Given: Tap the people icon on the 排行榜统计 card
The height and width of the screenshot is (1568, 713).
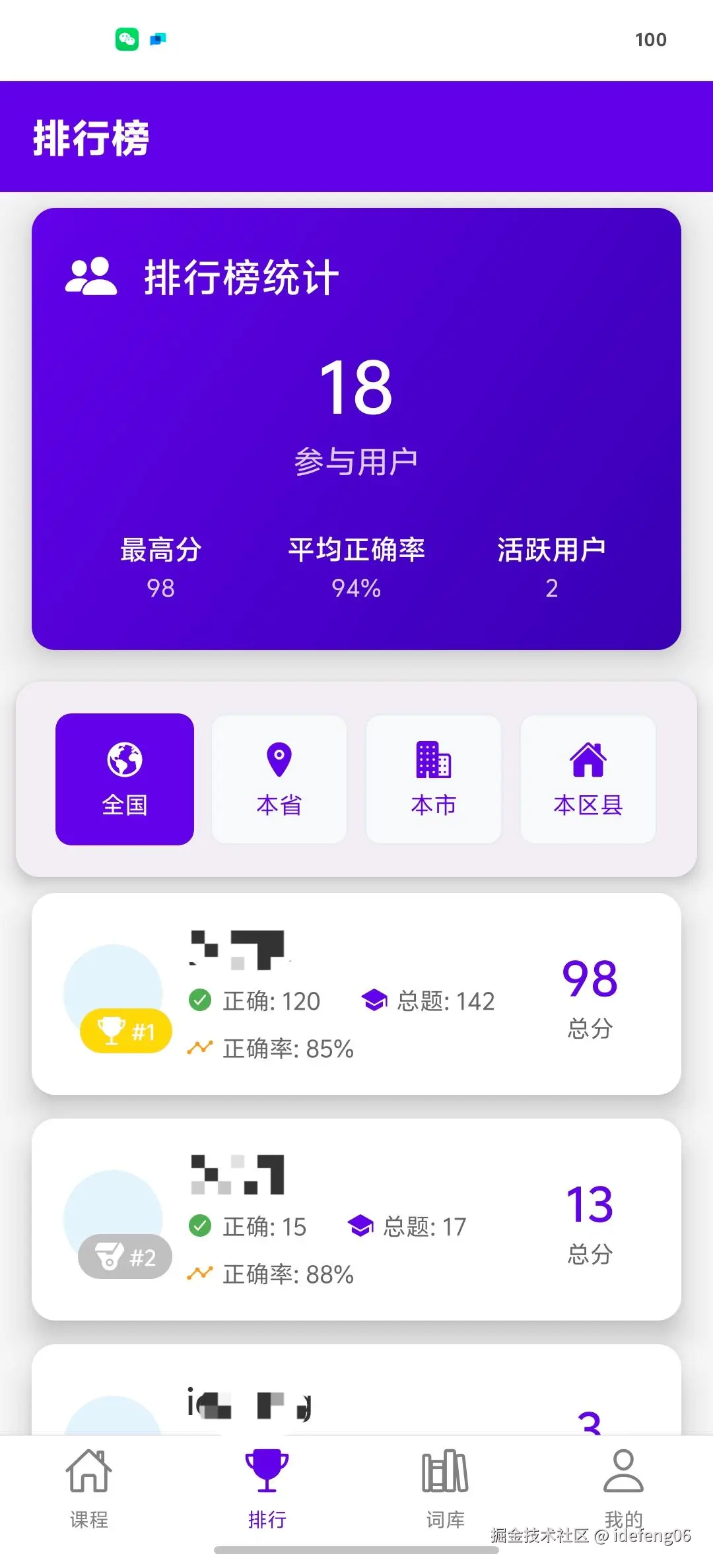Looking at the screenshot, I should click(x=92, y=275).
